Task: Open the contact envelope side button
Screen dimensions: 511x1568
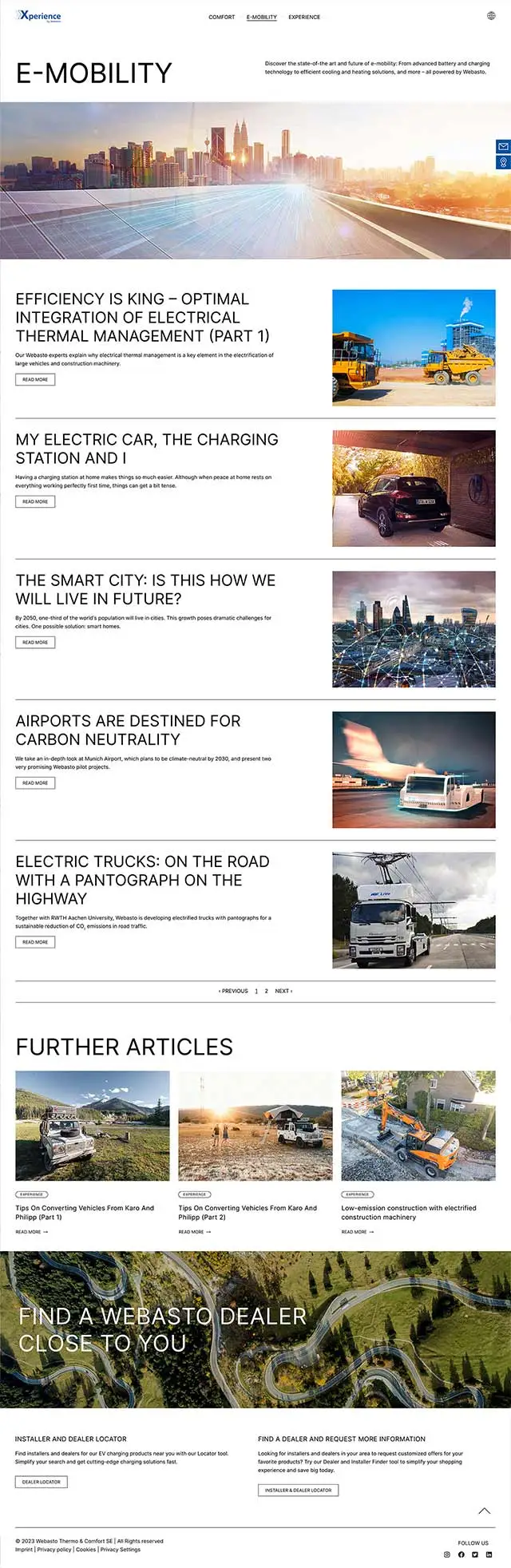Action: click(503, 146)
